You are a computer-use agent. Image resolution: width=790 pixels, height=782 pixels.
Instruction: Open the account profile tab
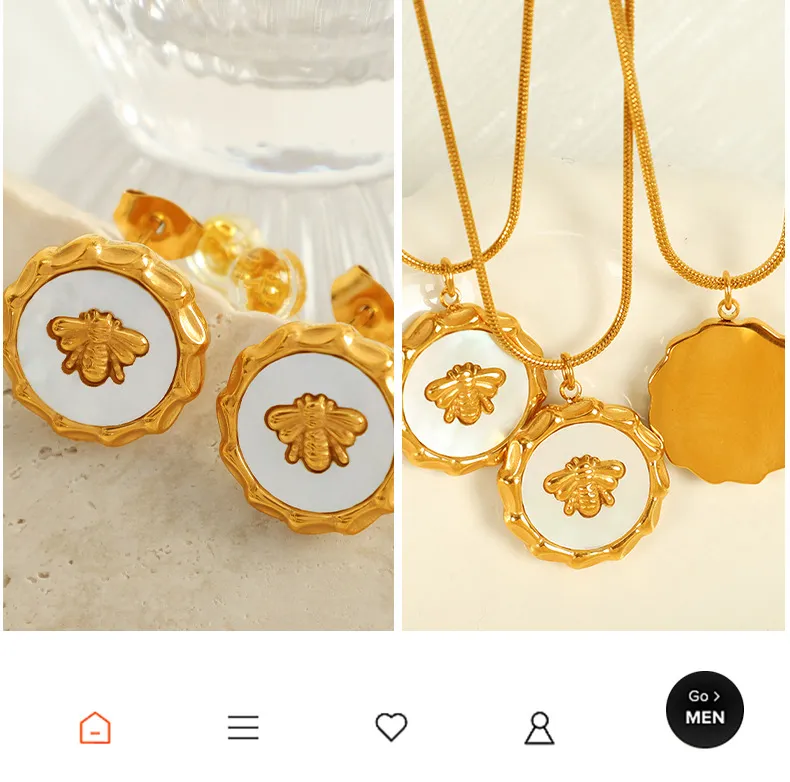point(539,728)
